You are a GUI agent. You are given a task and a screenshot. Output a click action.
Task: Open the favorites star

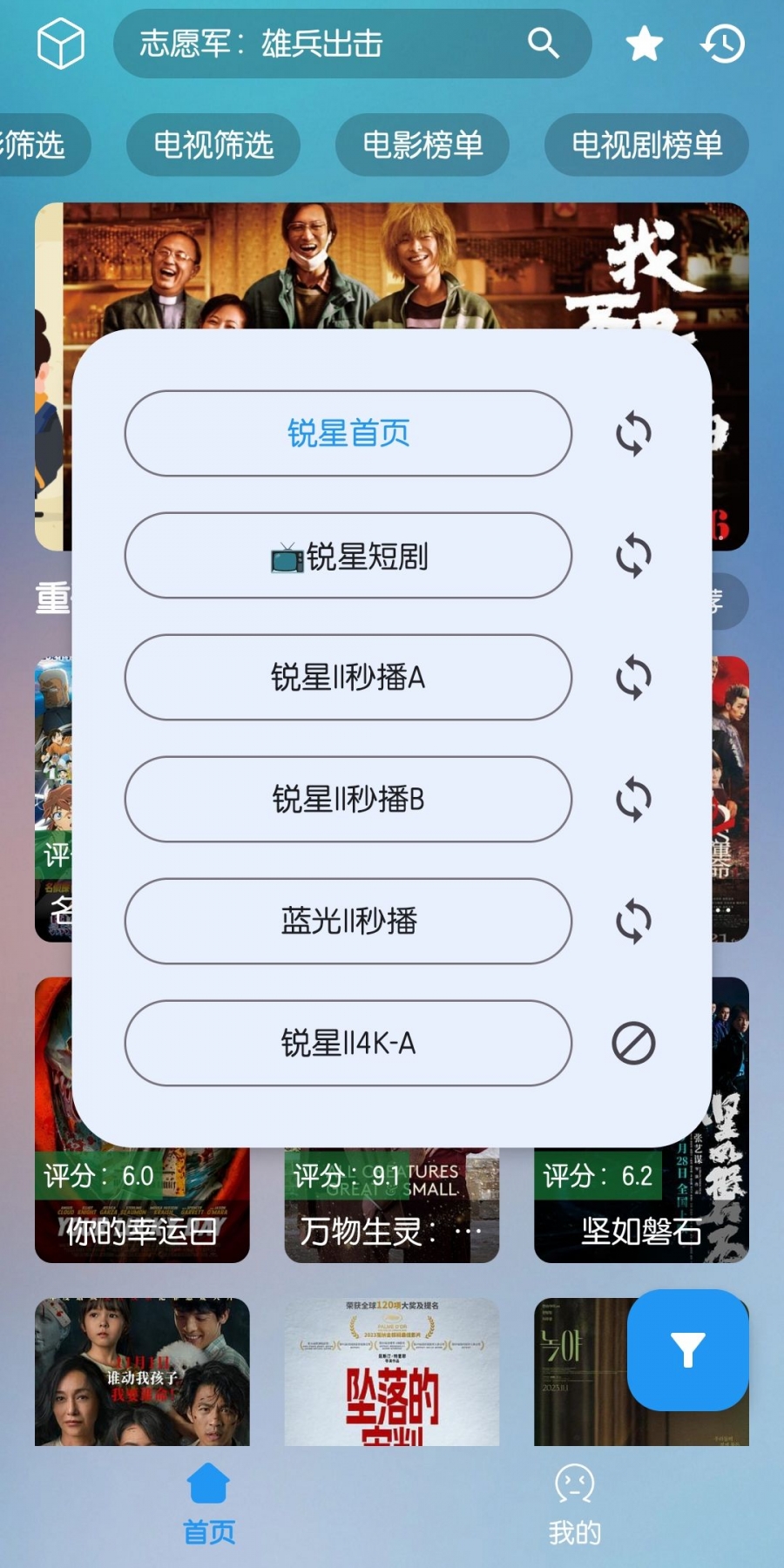click(x=645, y=44)
